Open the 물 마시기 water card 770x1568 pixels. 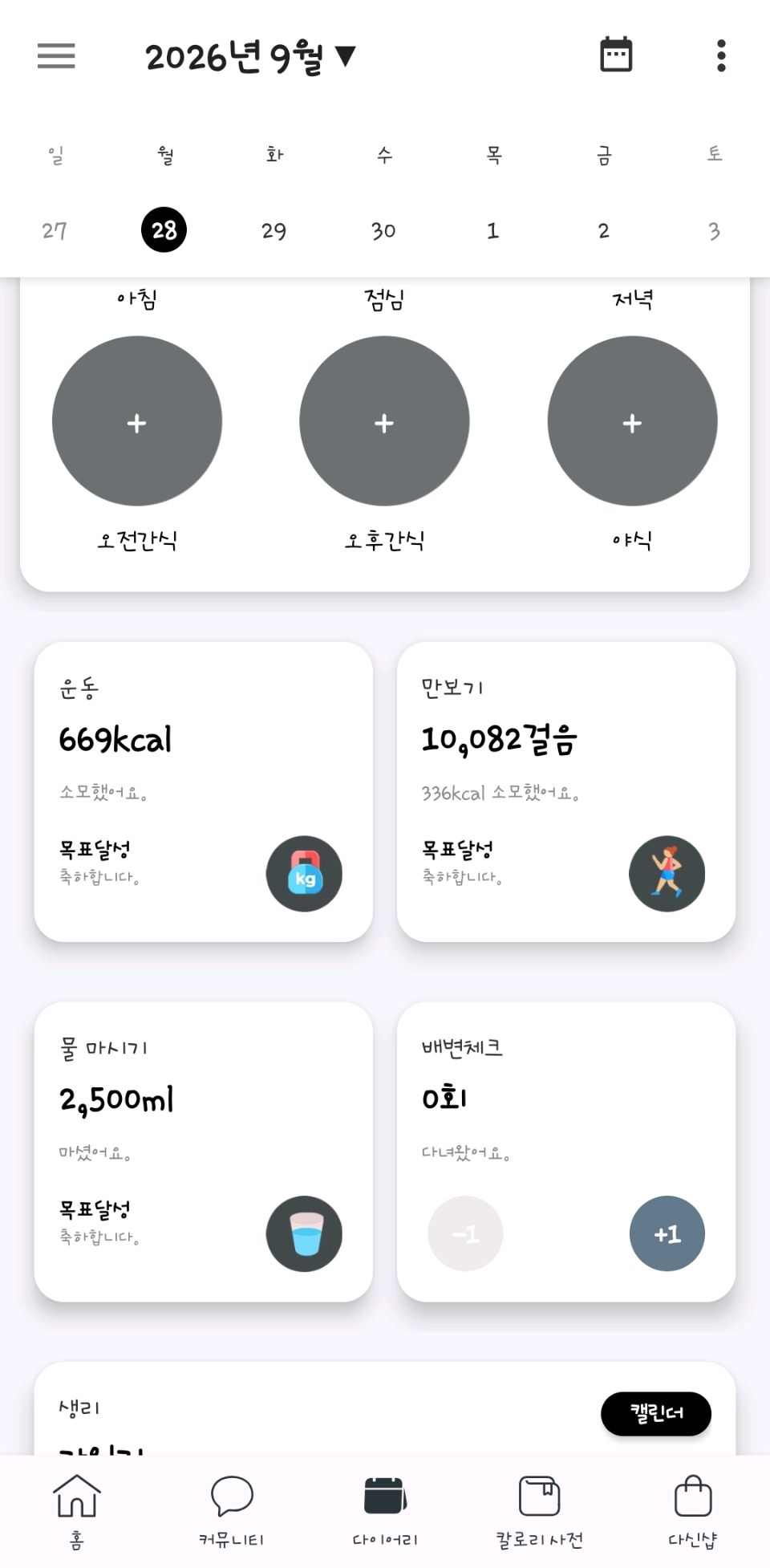point(204,1152)
